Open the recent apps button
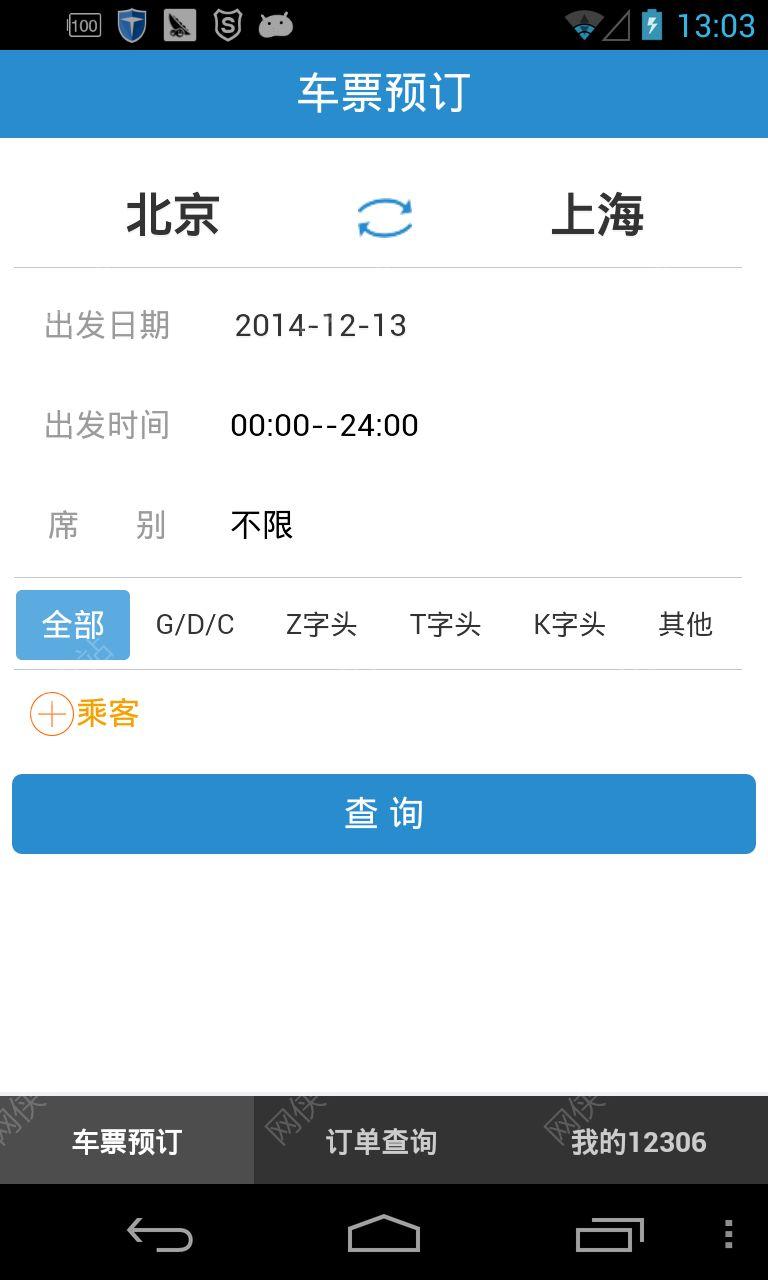Screen dimensions: 768x1280 point(608,1236)
